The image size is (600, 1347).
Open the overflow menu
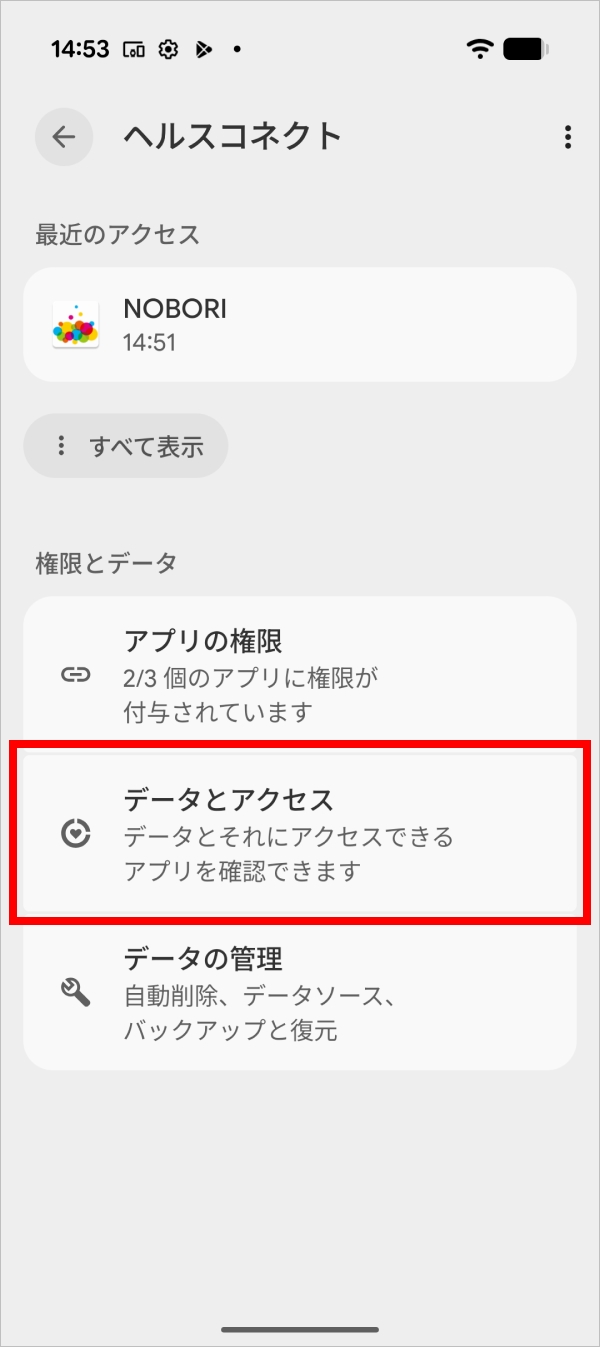[567, 137]
